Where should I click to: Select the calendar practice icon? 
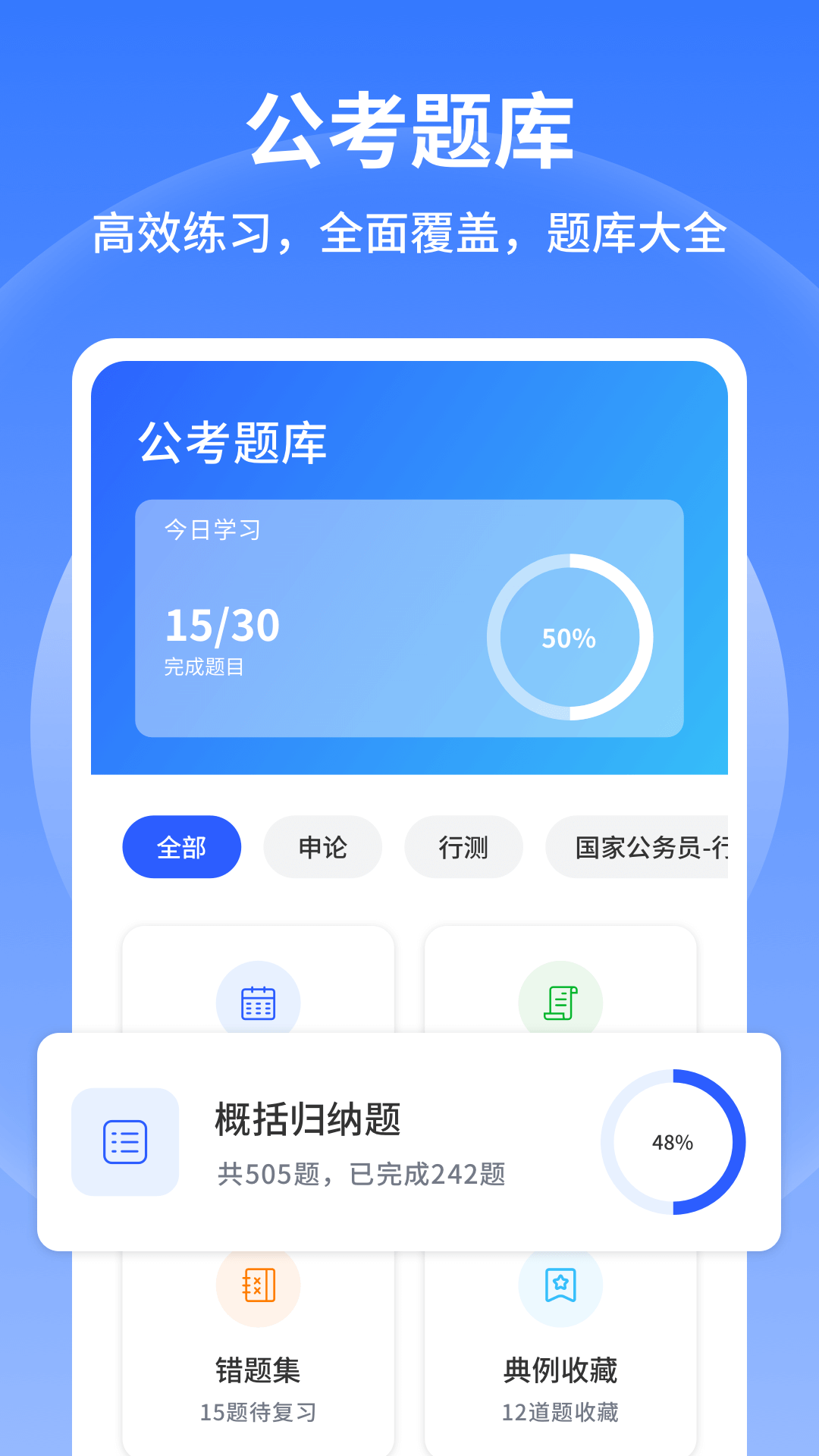259,1001
